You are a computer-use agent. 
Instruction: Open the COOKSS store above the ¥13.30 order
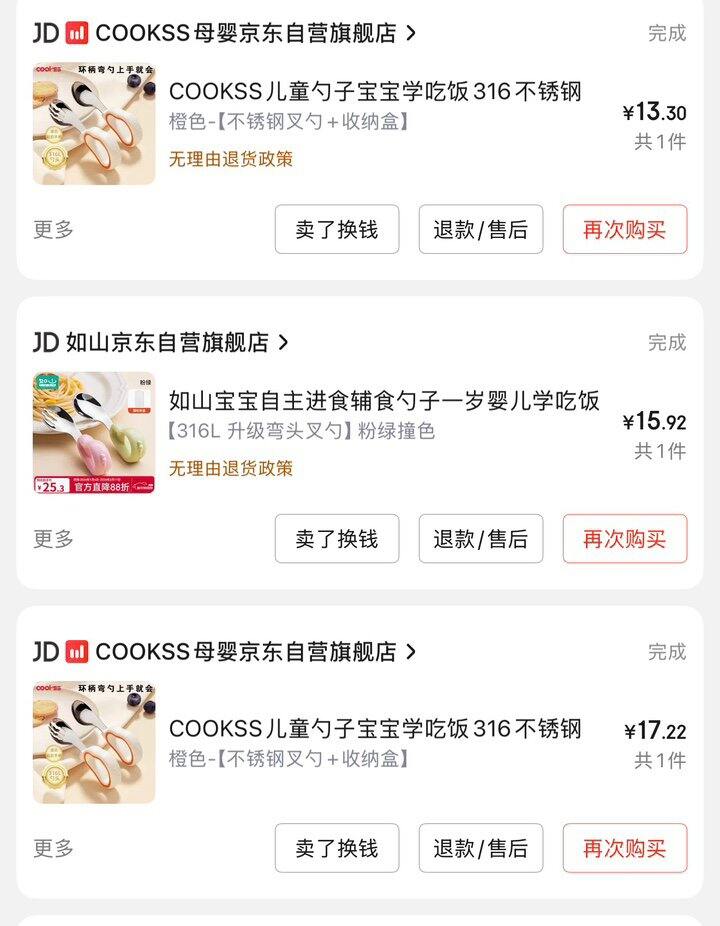(x=245, y=33)
